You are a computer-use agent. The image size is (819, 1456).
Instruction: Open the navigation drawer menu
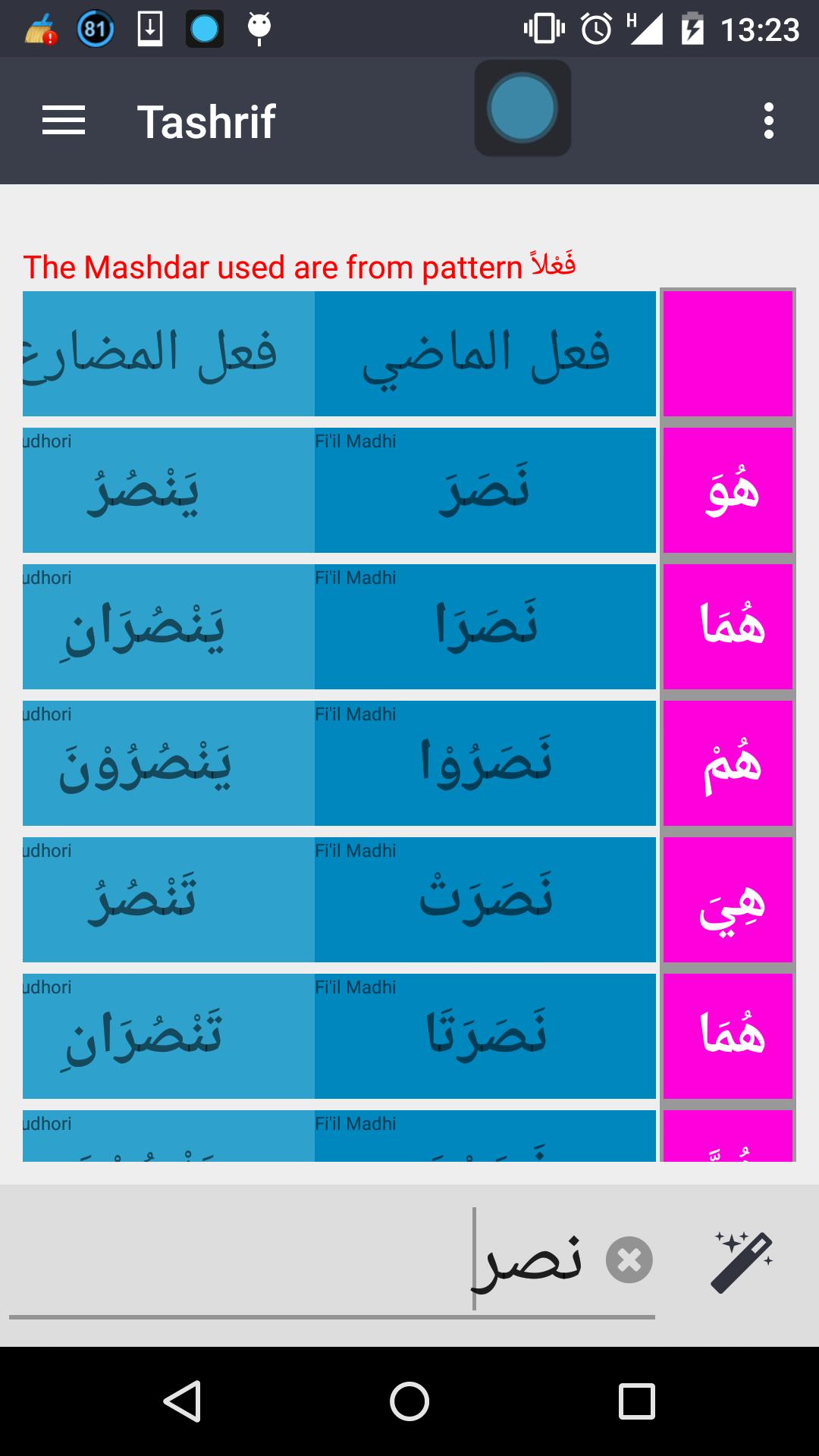coord(64,121)
